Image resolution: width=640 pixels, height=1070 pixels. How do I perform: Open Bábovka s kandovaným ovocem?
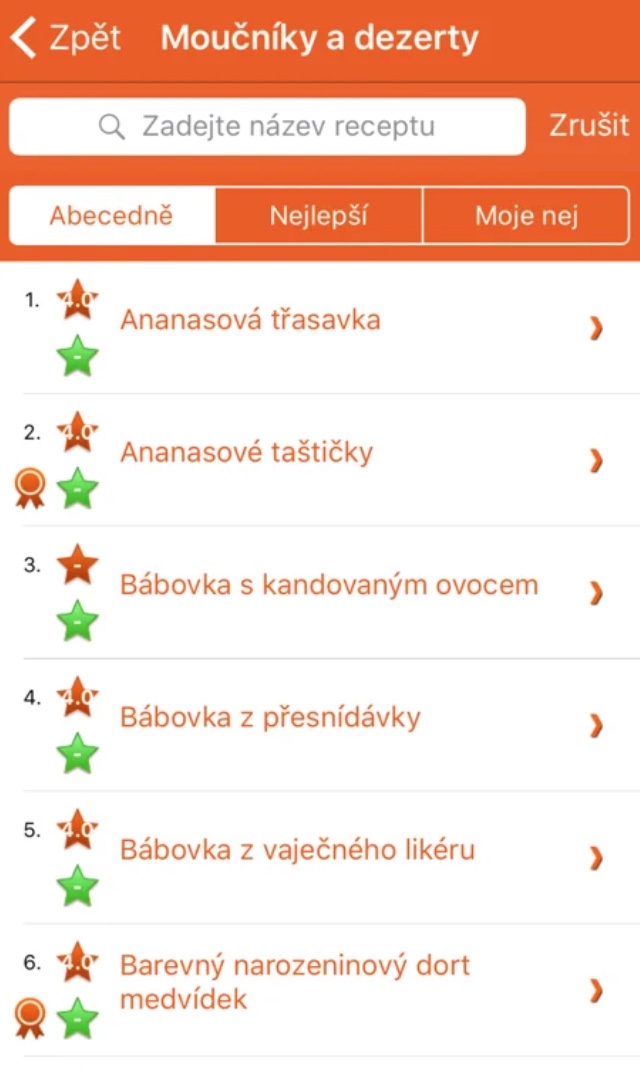click(x=329, y=585)
